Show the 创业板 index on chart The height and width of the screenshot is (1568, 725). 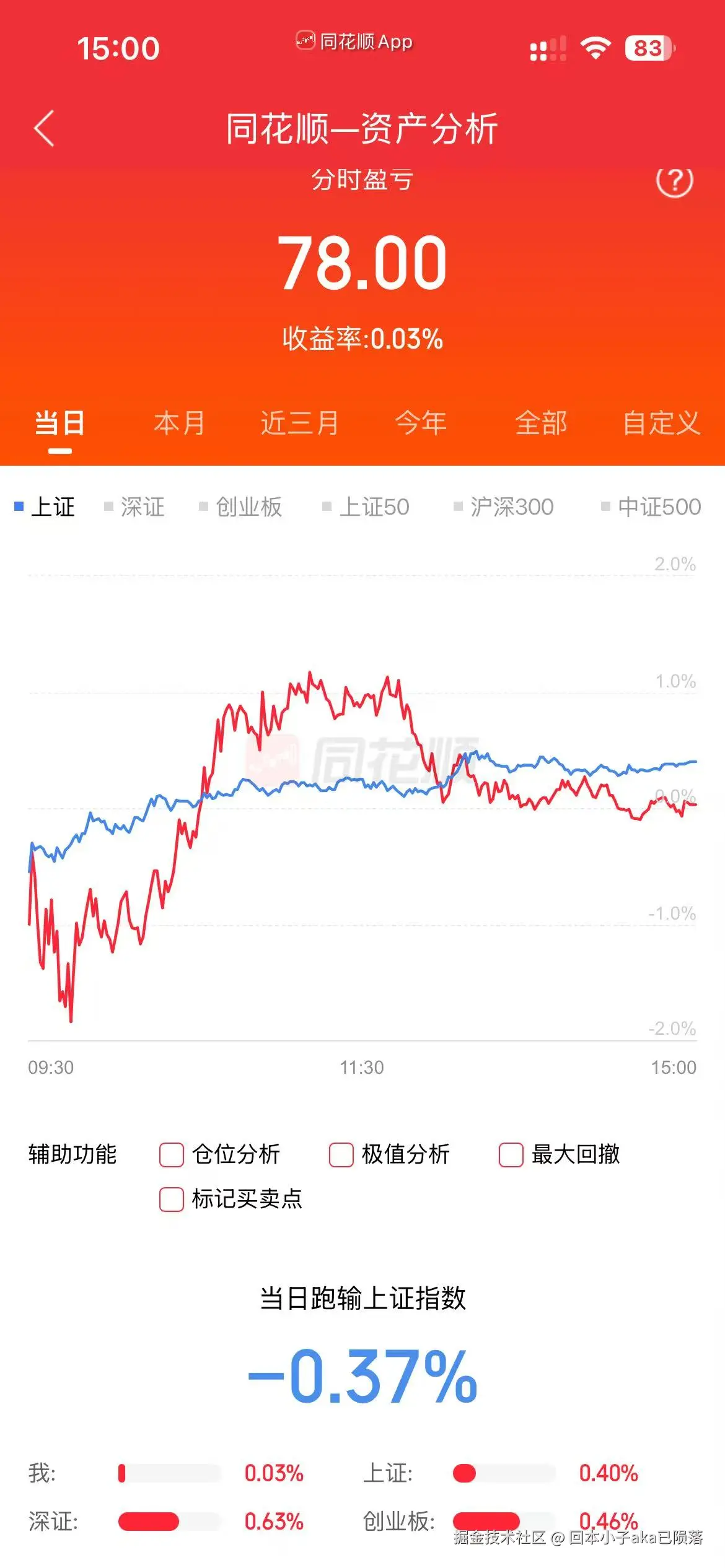tap(241, 507)
